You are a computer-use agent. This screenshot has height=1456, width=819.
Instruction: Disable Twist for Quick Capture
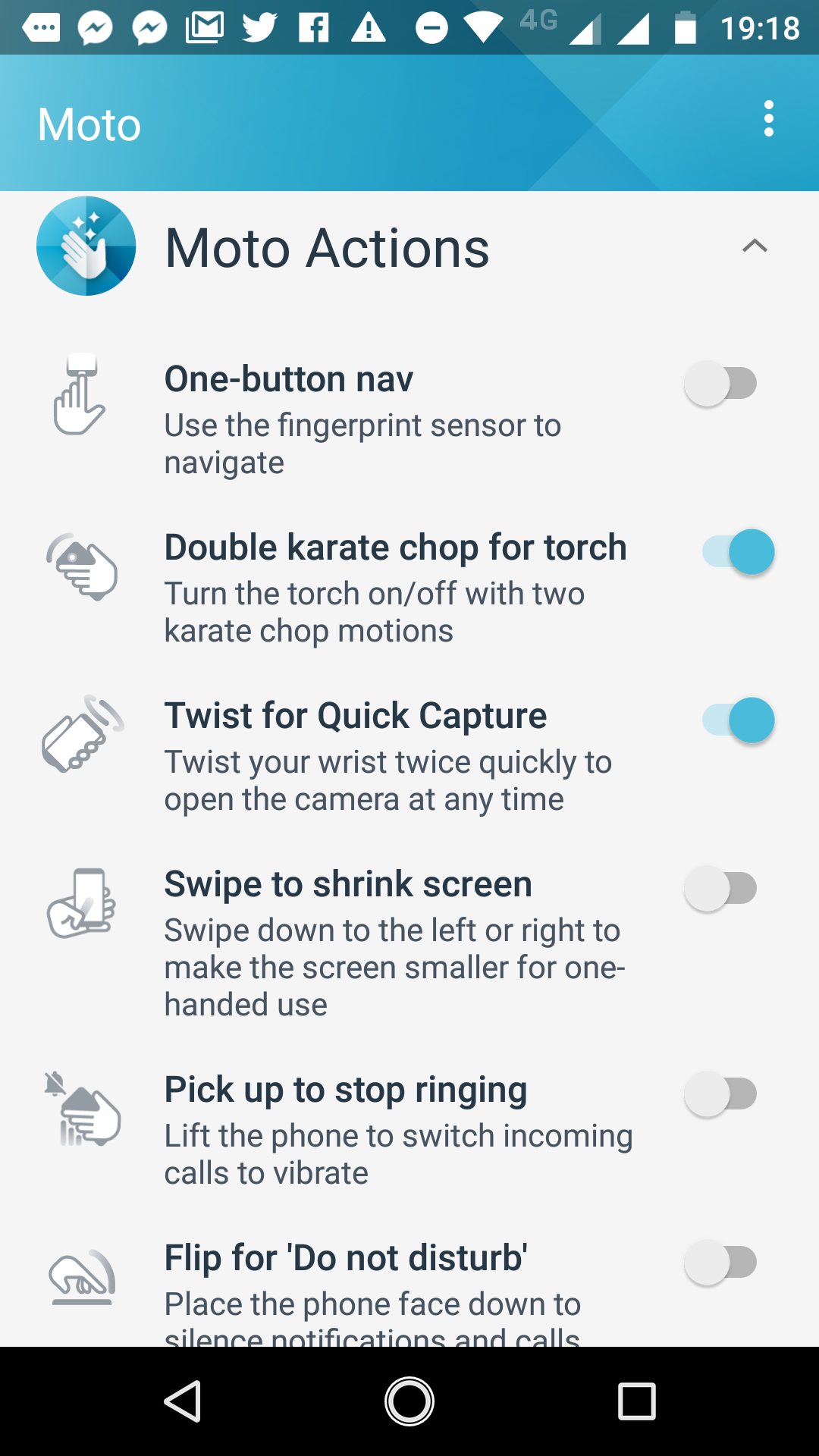click(x=738, y=720)
